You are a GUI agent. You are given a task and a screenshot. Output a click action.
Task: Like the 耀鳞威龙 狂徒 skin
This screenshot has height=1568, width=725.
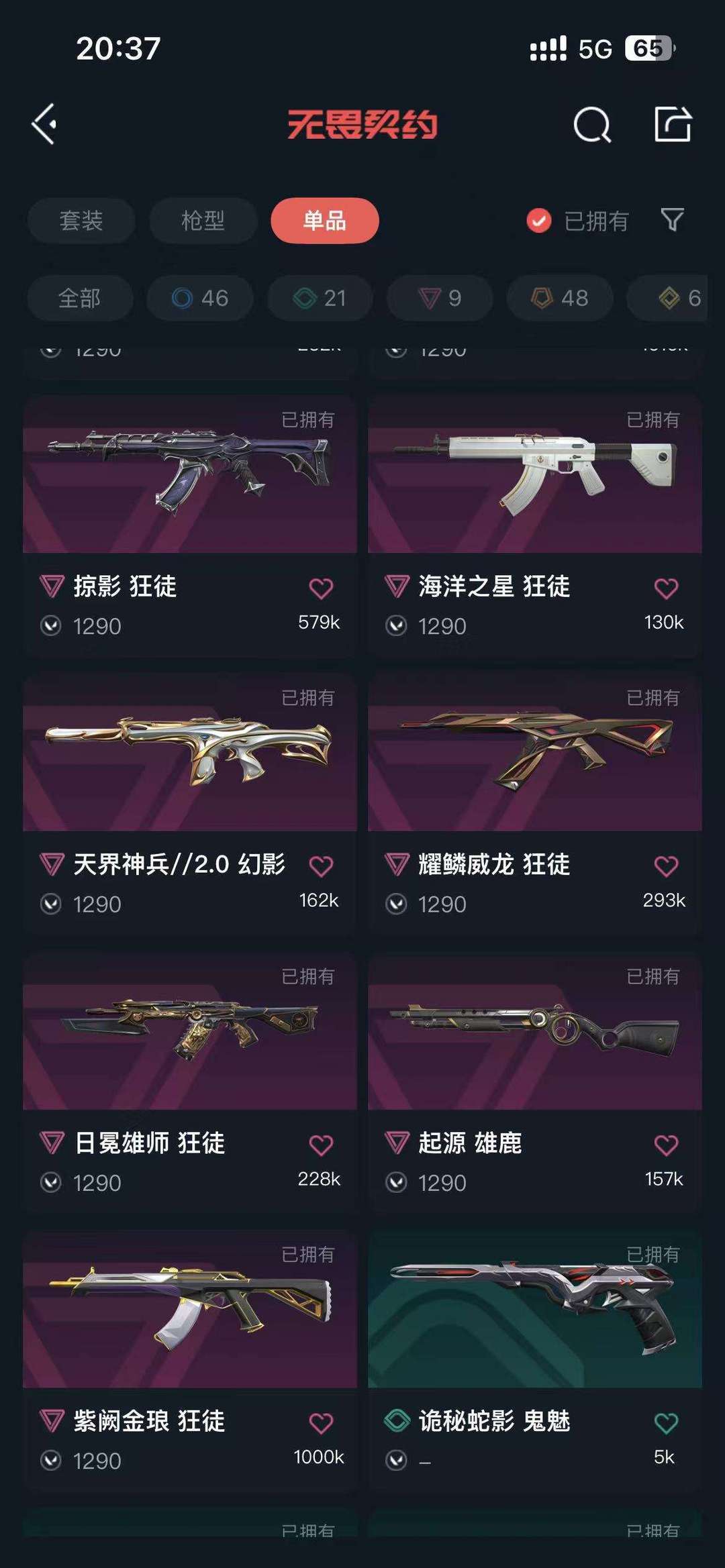click(666, 866)
